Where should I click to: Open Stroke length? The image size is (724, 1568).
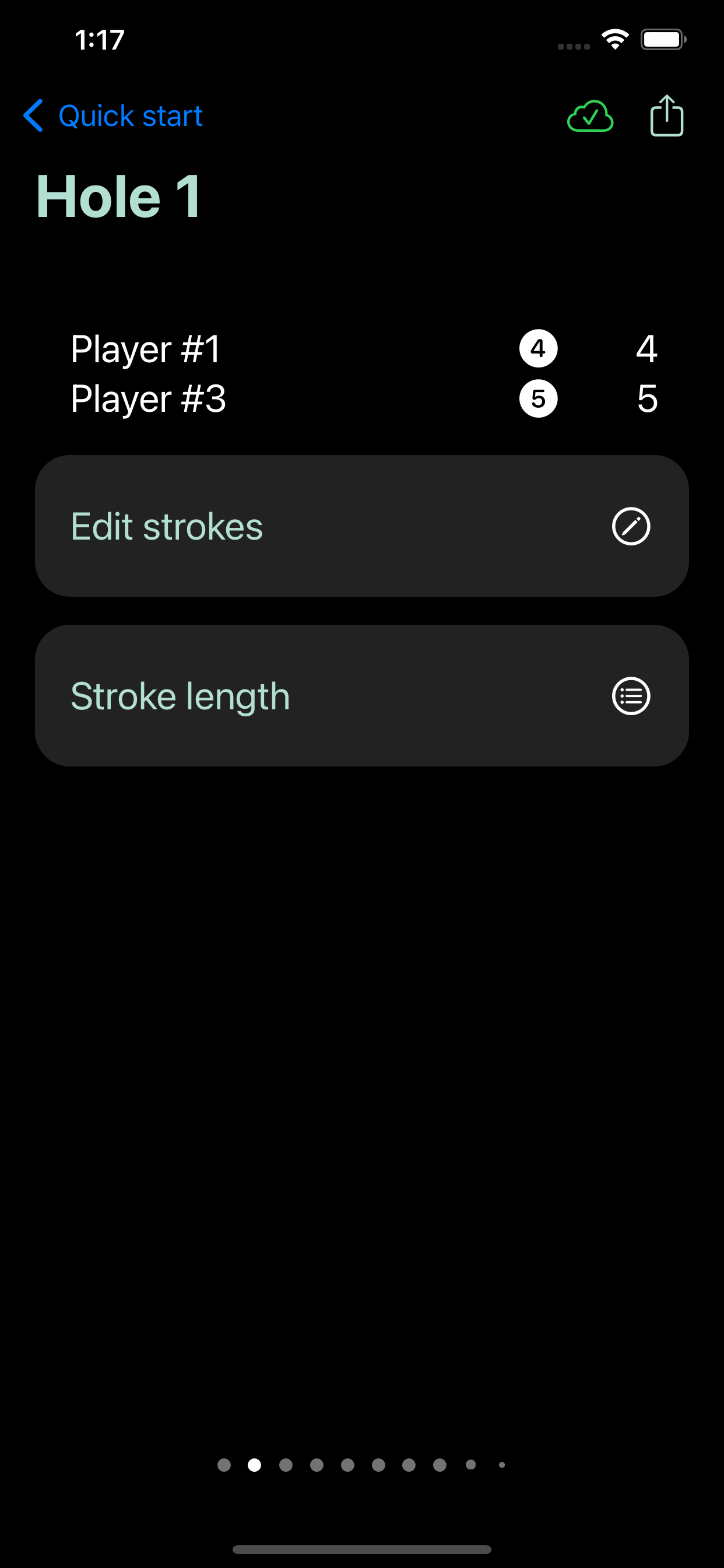coord(361,696)
